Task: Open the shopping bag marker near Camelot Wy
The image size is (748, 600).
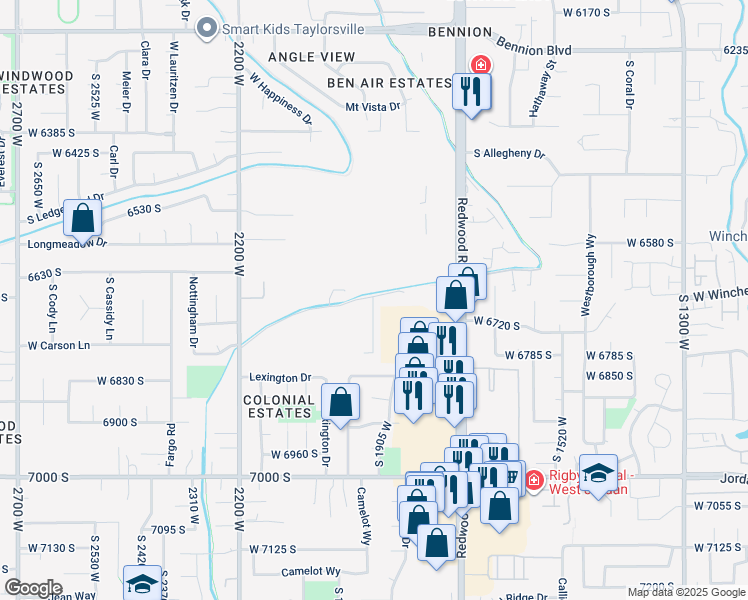Action: tap(436, 544)
